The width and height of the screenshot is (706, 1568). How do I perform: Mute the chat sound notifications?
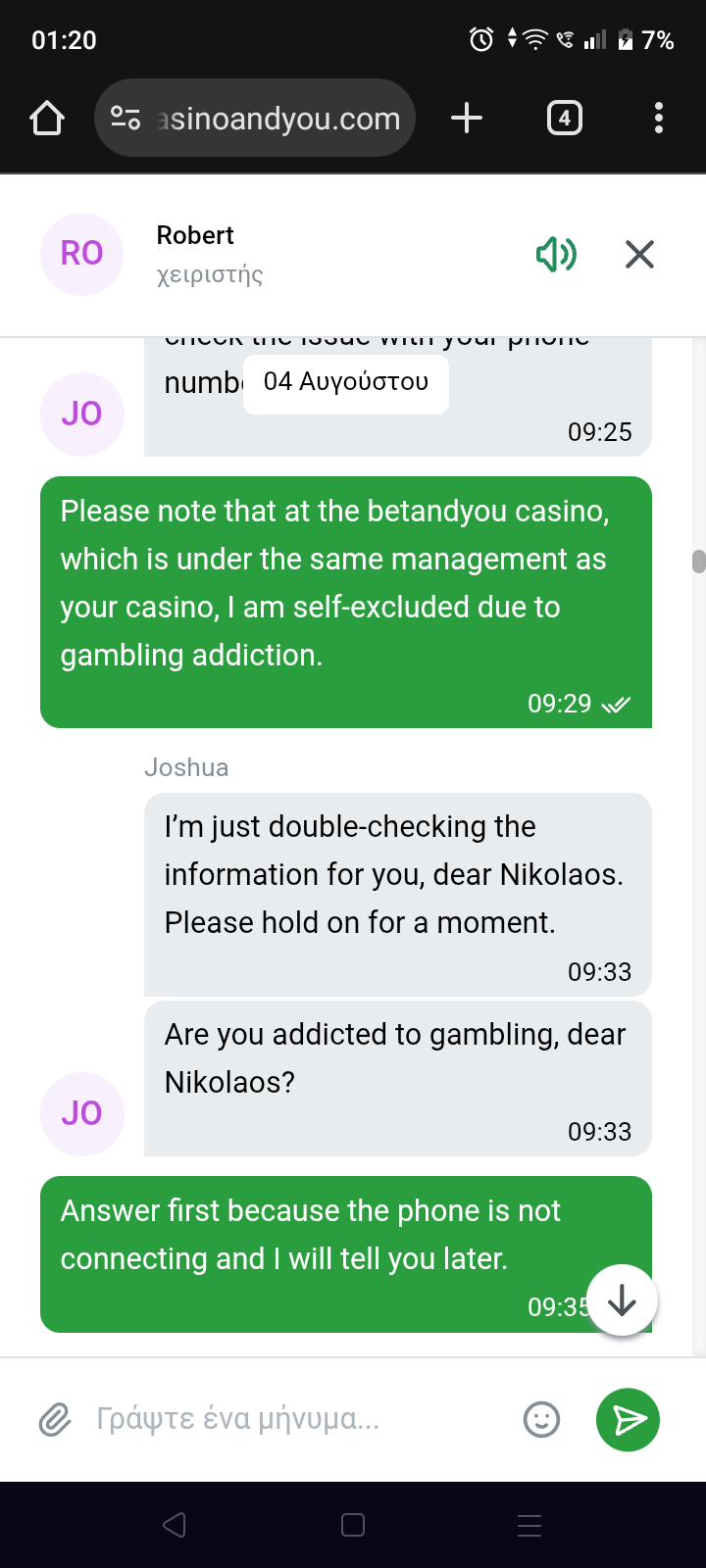pos(555,255)
